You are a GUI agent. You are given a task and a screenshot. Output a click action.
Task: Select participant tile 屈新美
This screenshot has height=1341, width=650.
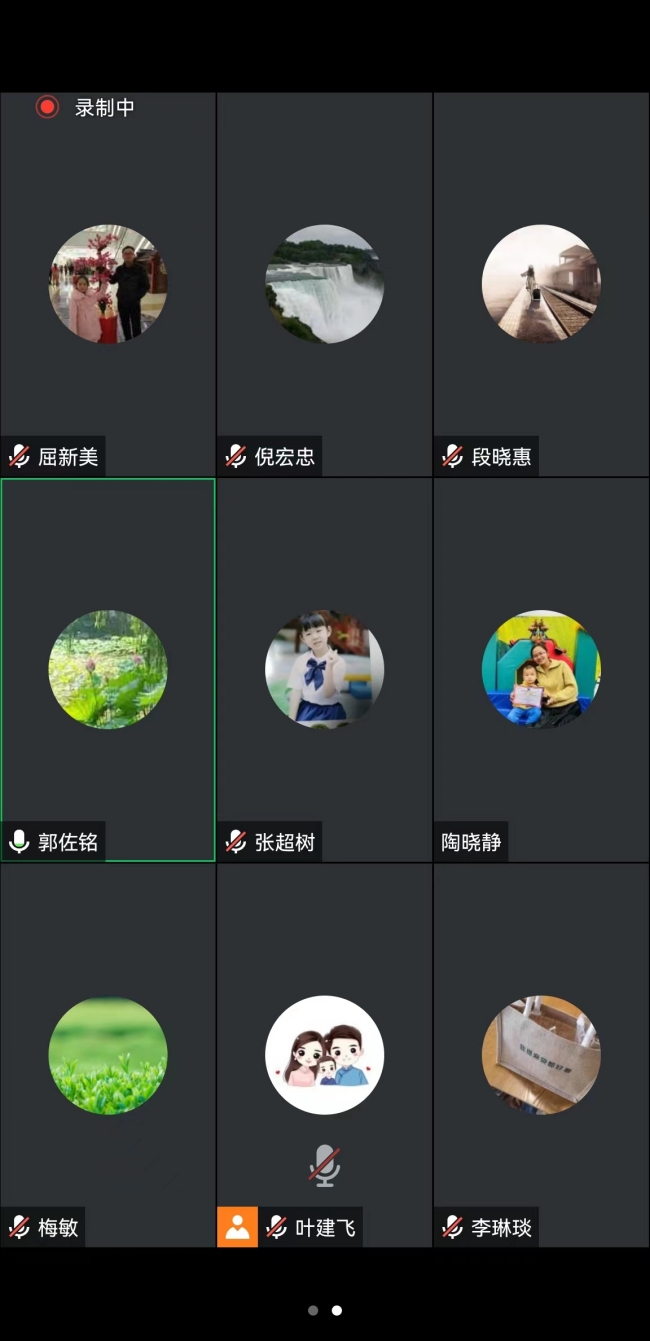coord(108,285)
